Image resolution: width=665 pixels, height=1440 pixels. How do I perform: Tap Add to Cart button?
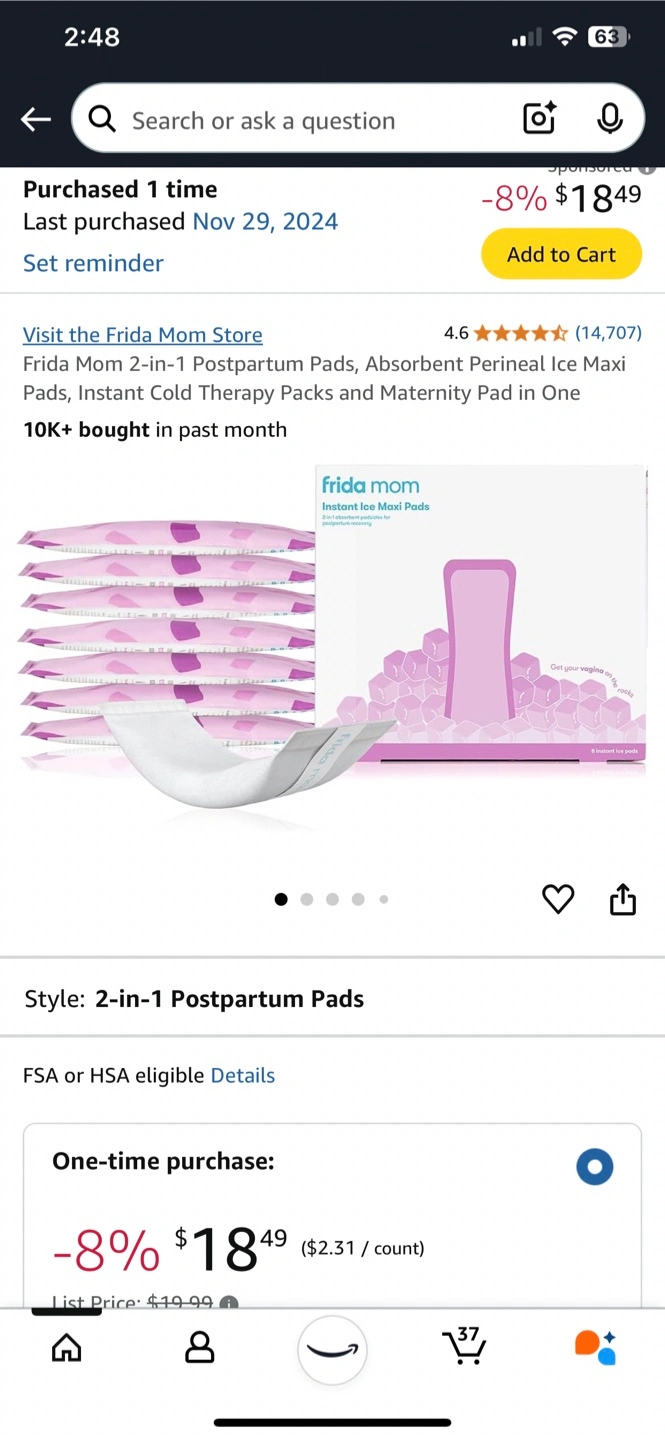(561, 254)
